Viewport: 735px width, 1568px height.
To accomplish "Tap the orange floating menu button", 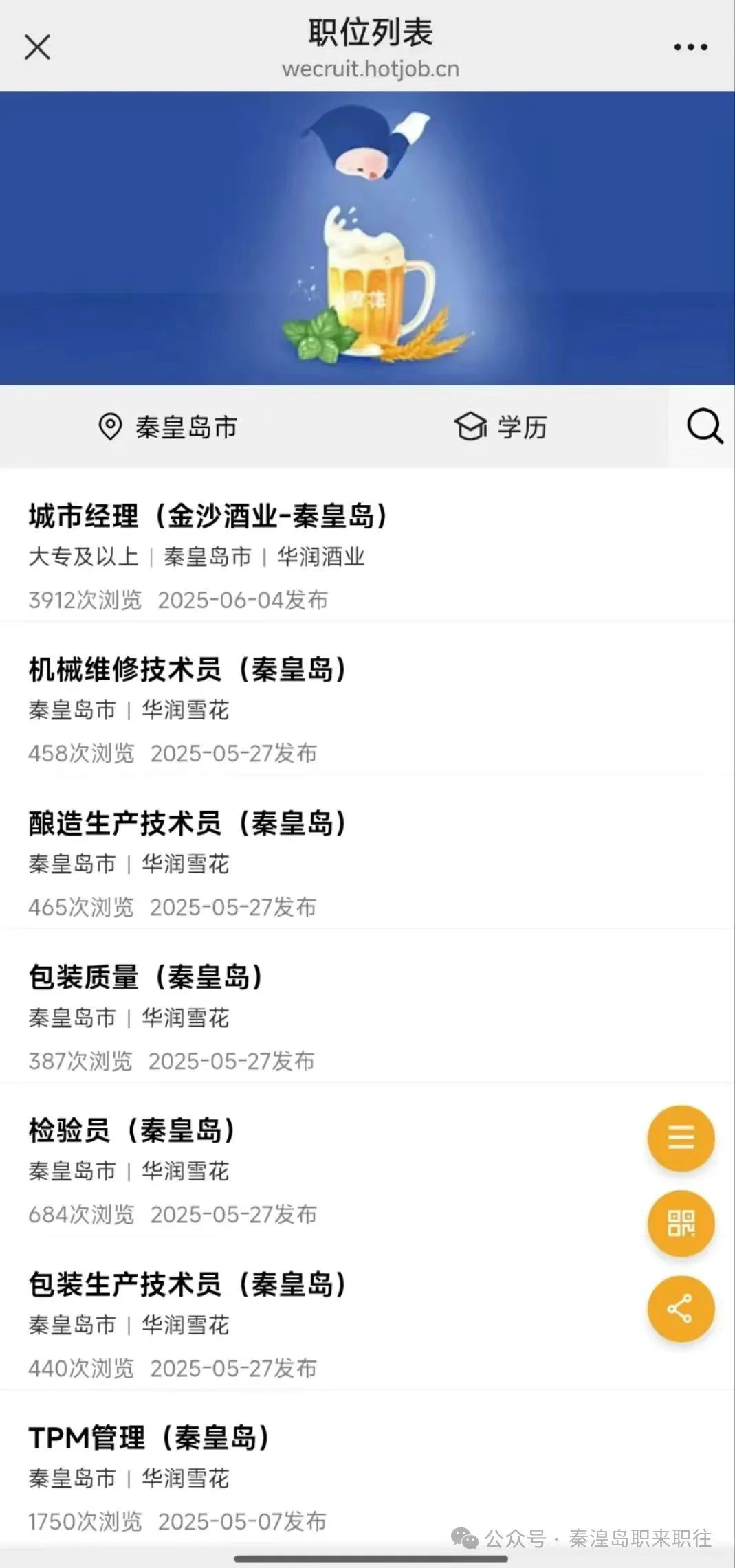I will coord(681,1138).
